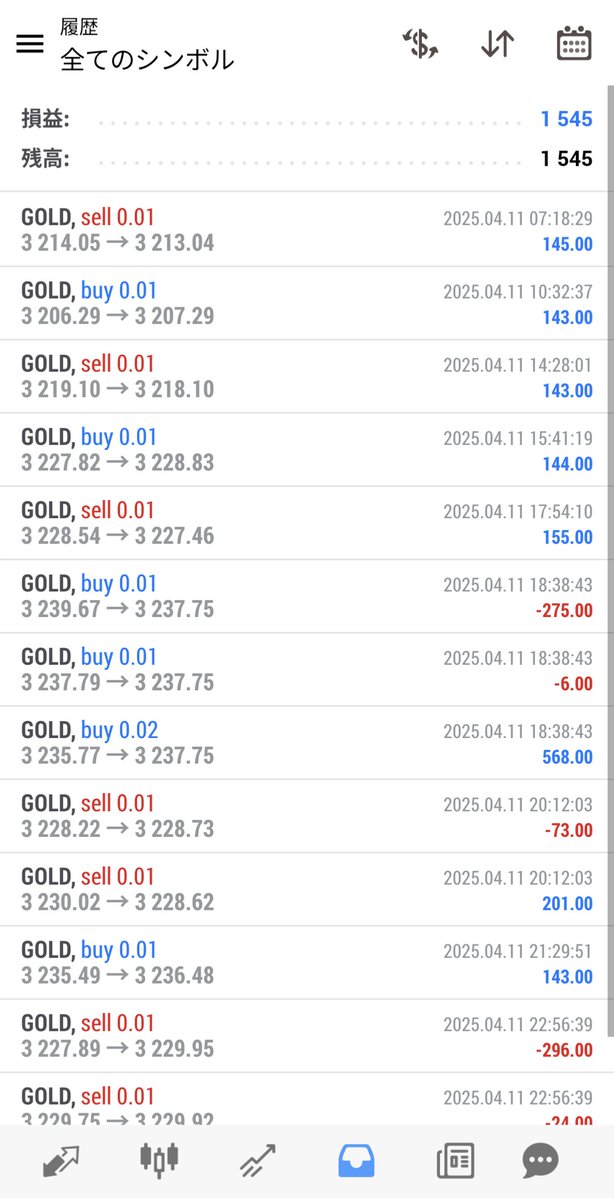Image resolution: width=614 pixels, height=1200 pixels.
Task: Select the history inbox tab
Action: (x=356, y=1161)
